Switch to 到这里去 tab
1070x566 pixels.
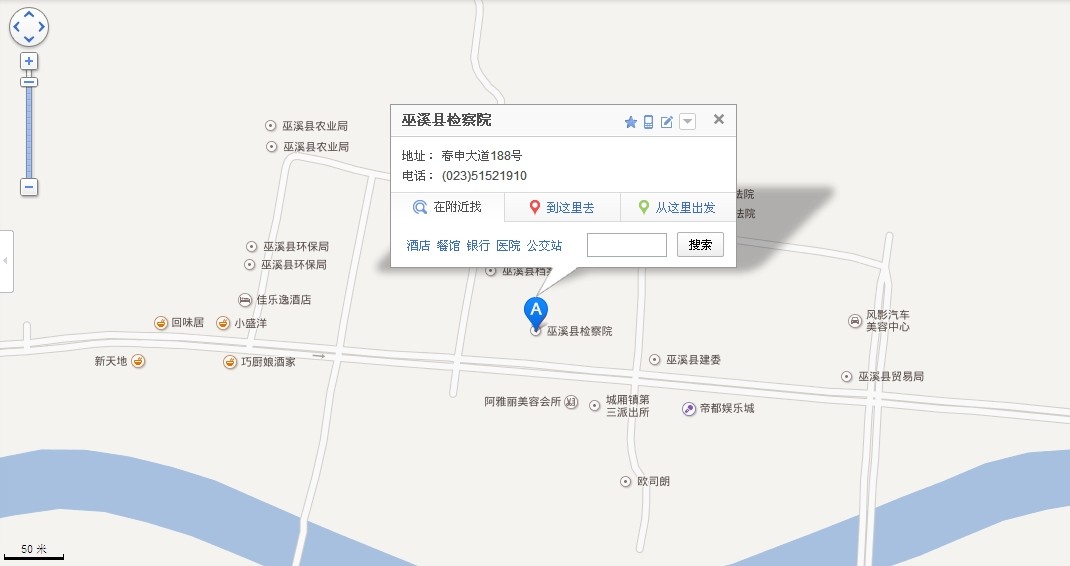562,208
